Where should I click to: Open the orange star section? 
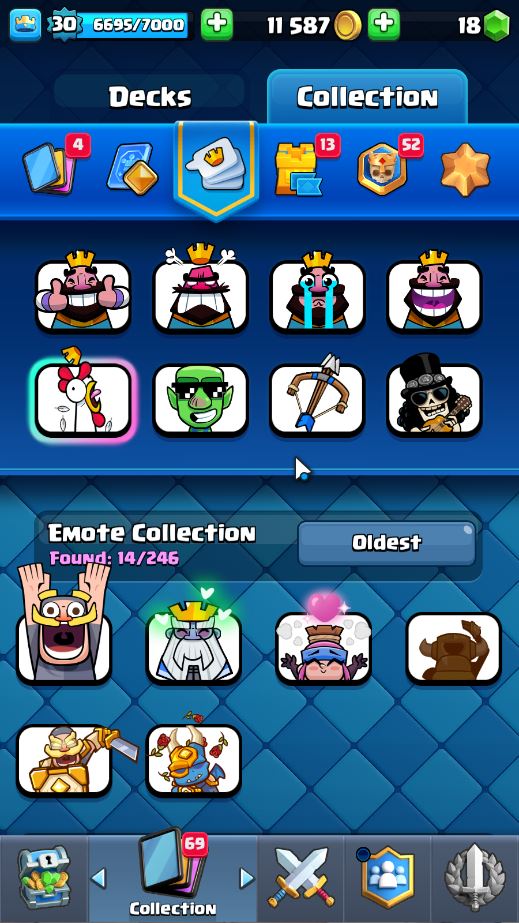point(465,170)
